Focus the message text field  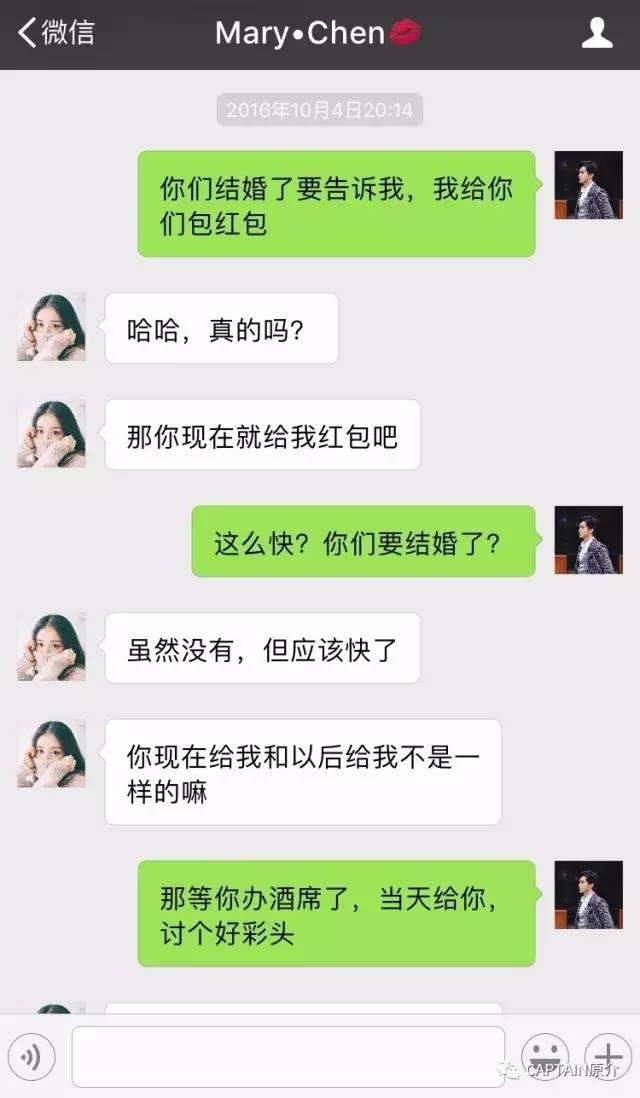point(288,1056)
